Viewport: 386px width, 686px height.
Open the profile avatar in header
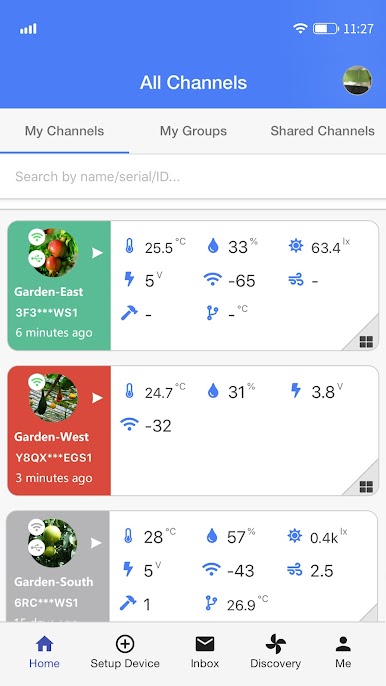(x=358, y=80)
